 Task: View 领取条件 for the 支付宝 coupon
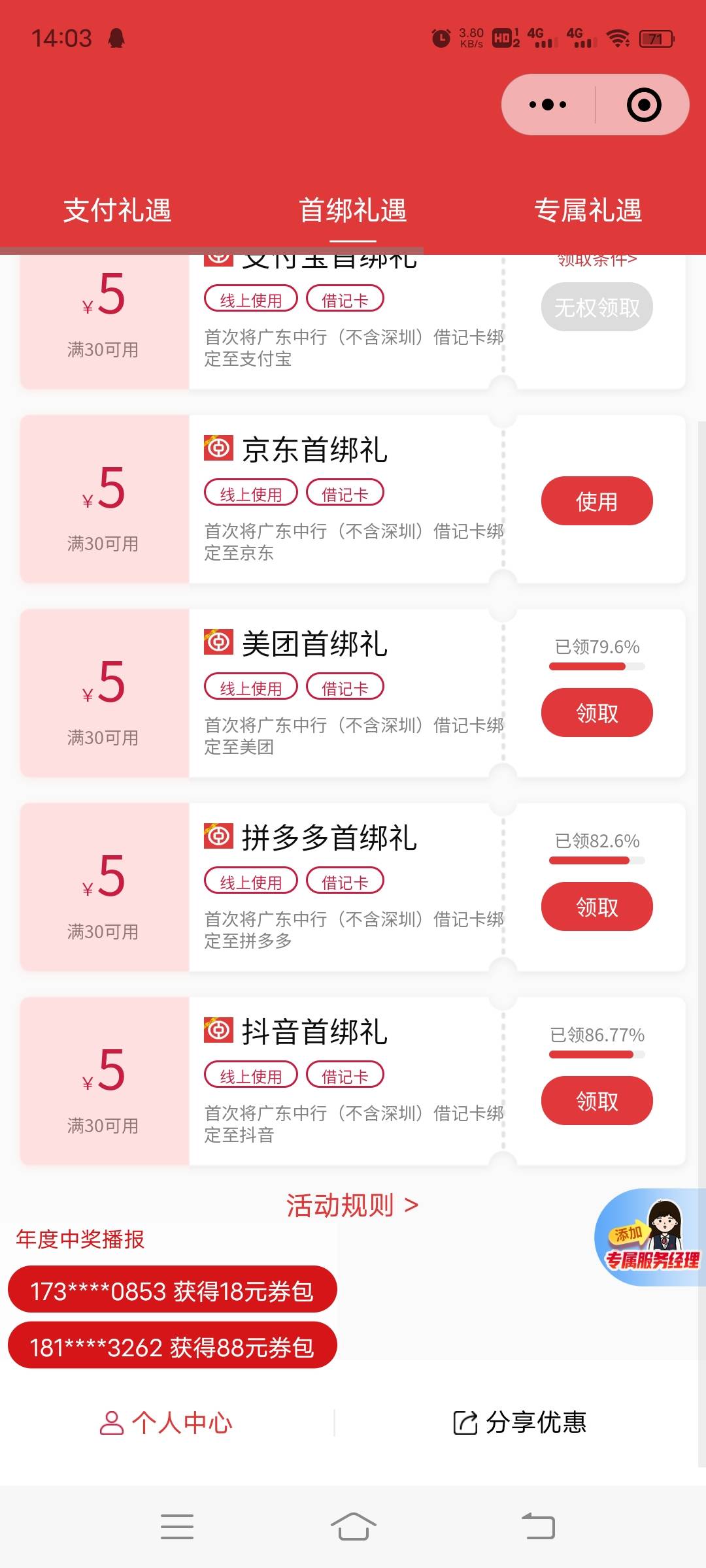(x=597, y=261)
